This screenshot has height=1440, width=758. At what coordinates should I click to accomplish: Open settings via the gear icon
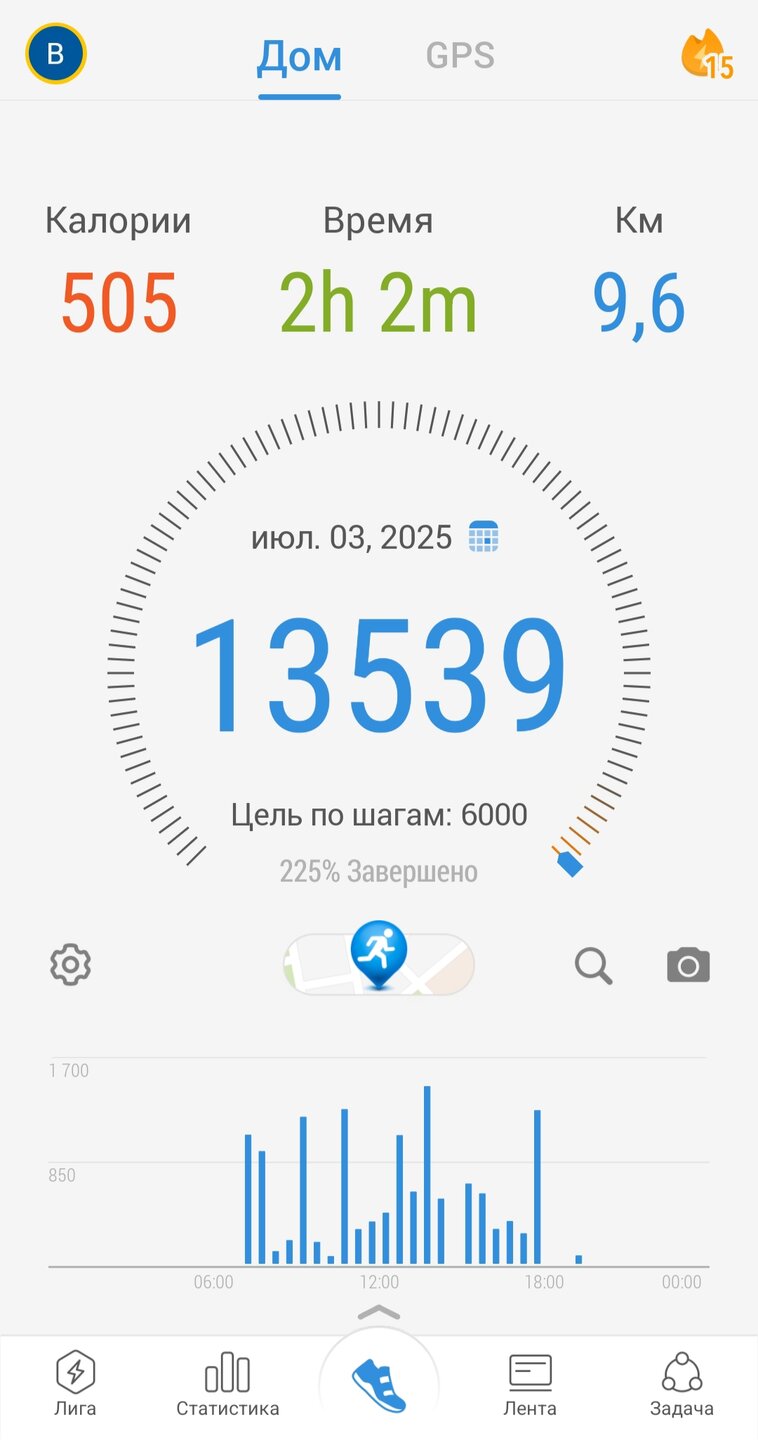click(71, 966)
